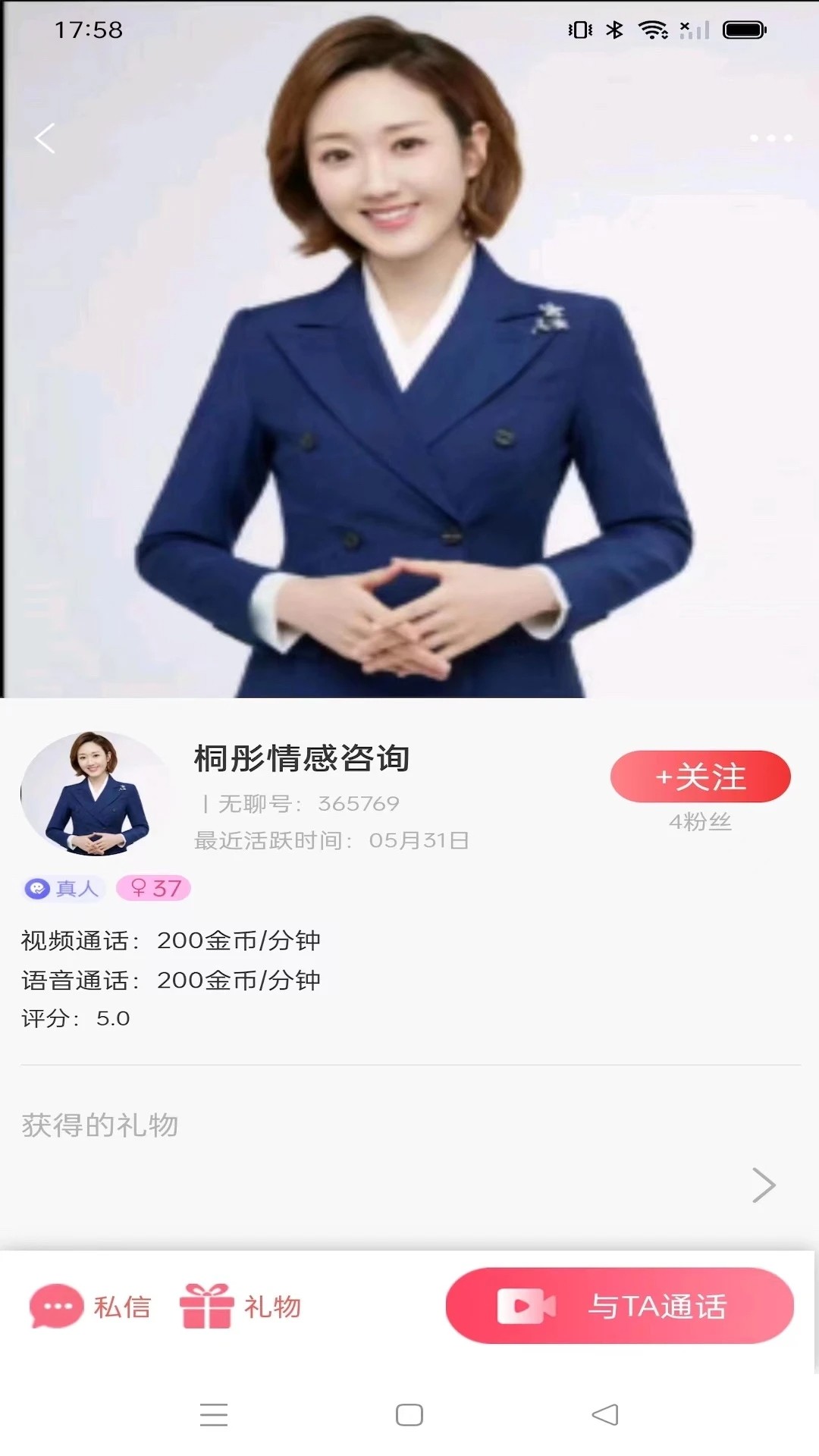
Task: Open recent apps with the navigation menu icon
Action: (x=215, y=1415)
